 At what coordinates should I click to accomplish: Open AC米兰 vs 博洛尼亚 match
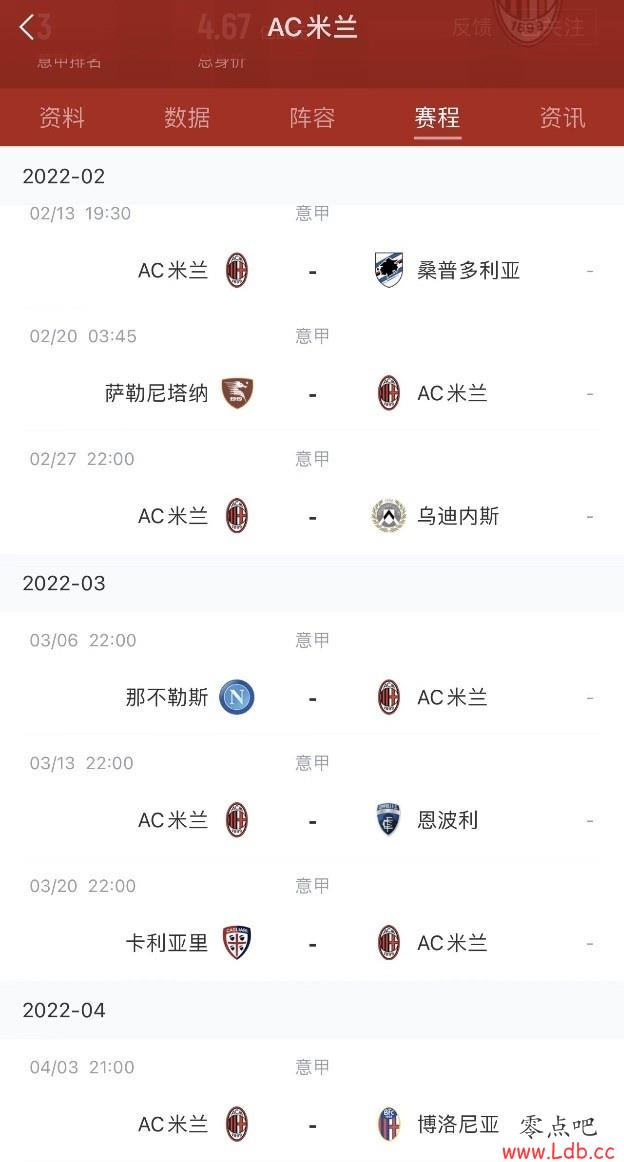click(x=312, y=1124)
